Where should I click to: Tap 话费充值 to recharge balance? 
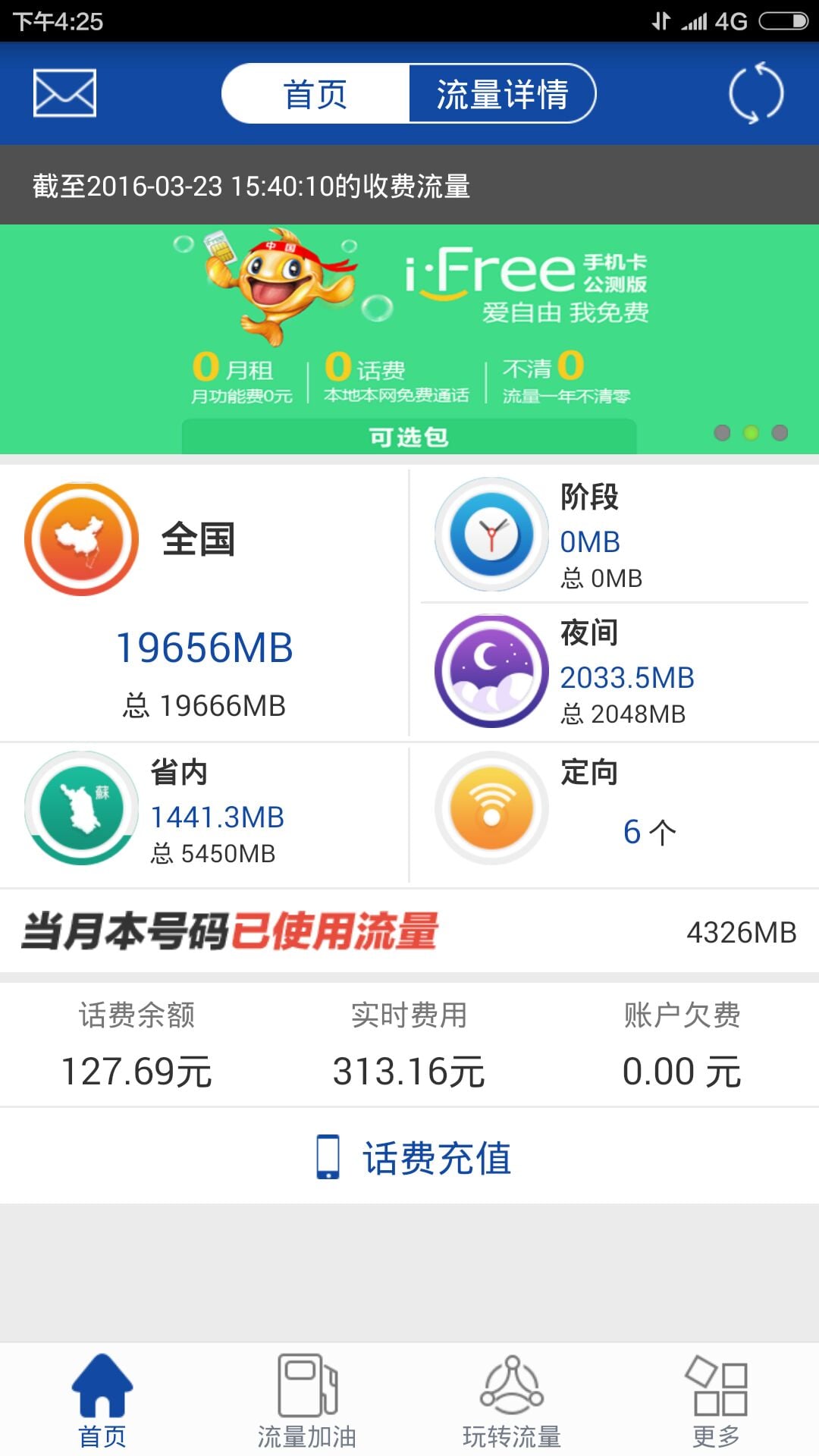pyautogui.click(x=413, y=1157)
